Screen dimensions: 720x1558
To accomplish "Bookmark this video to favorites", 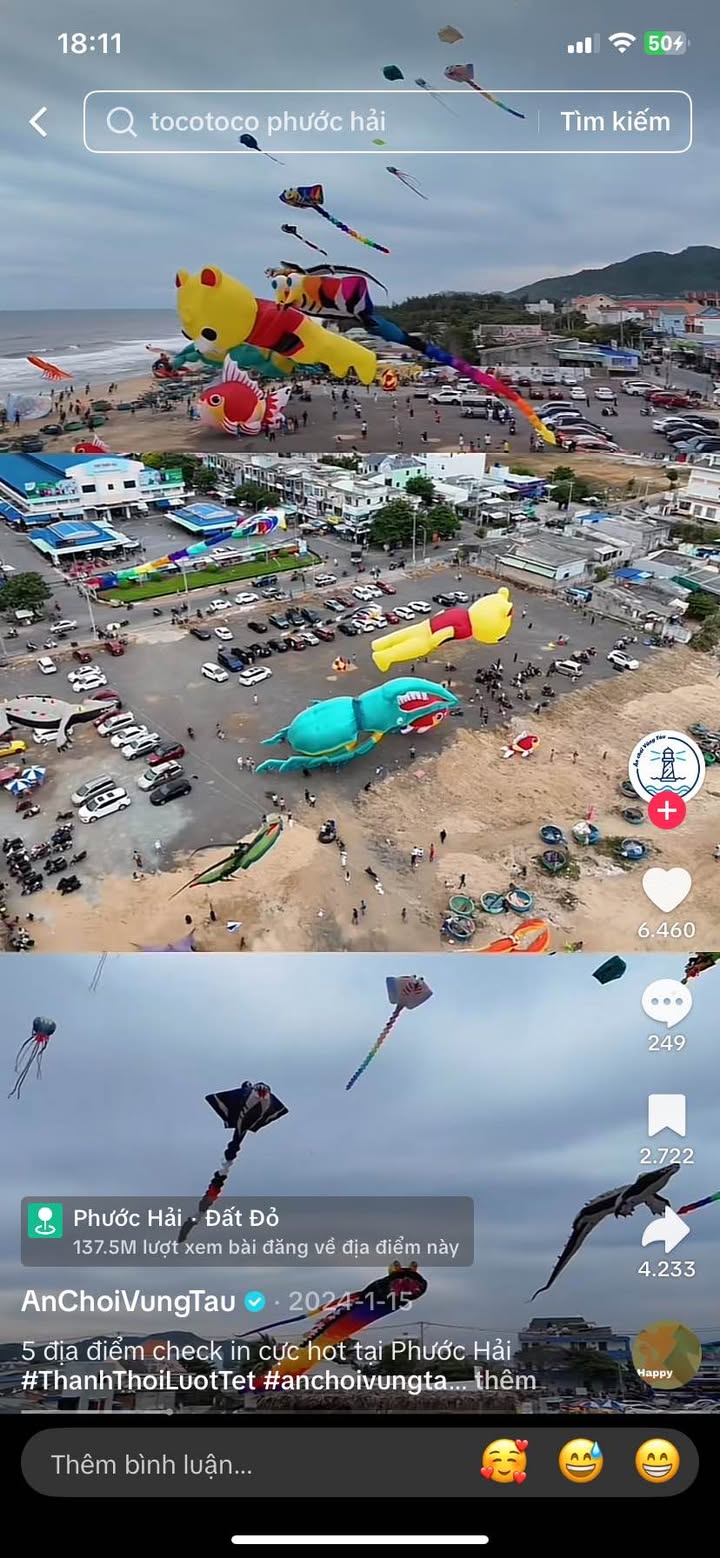I will (x=666, y=1116).
